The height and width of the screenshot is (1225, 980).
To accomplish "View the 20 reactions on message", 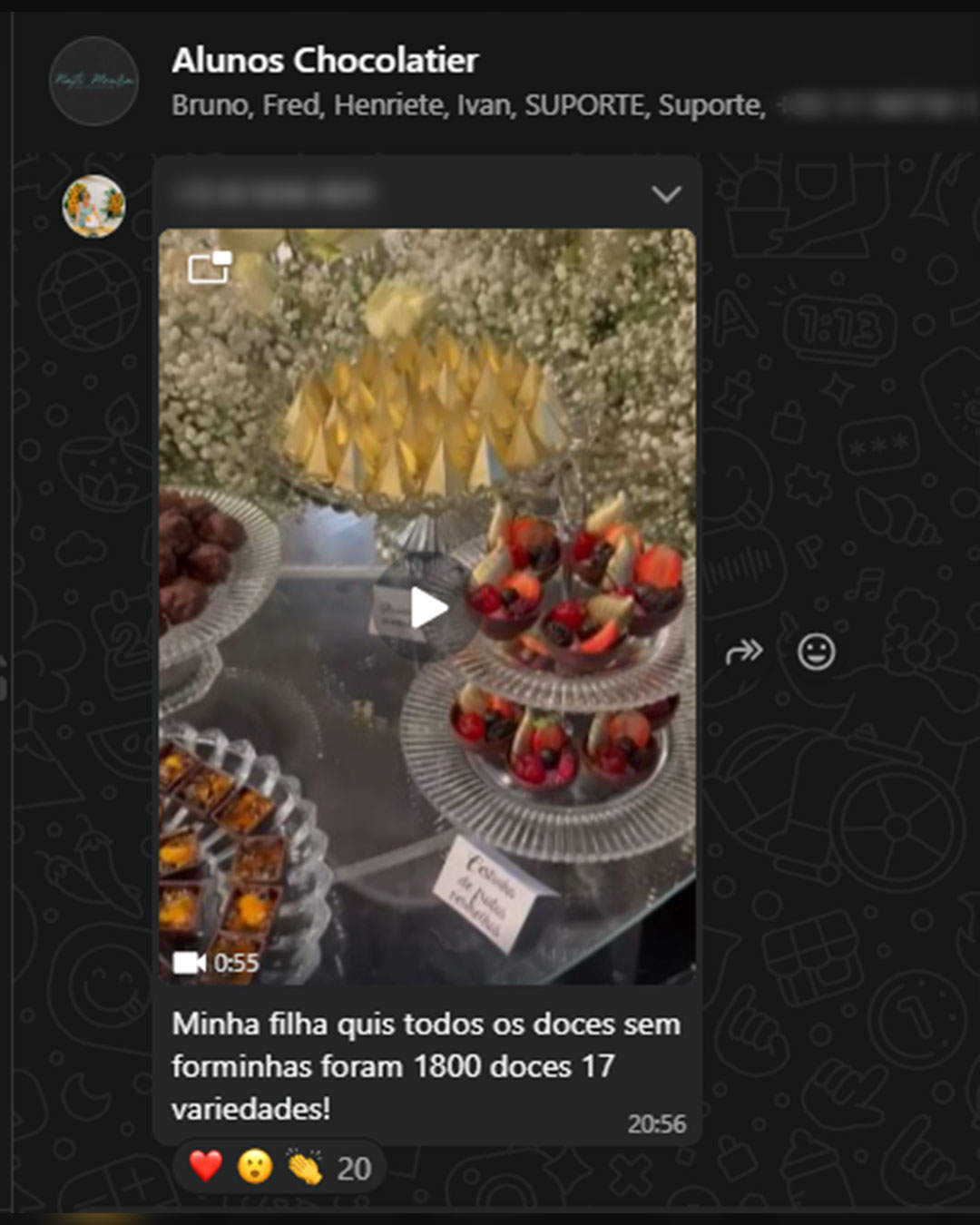I will coord(279,1167).
